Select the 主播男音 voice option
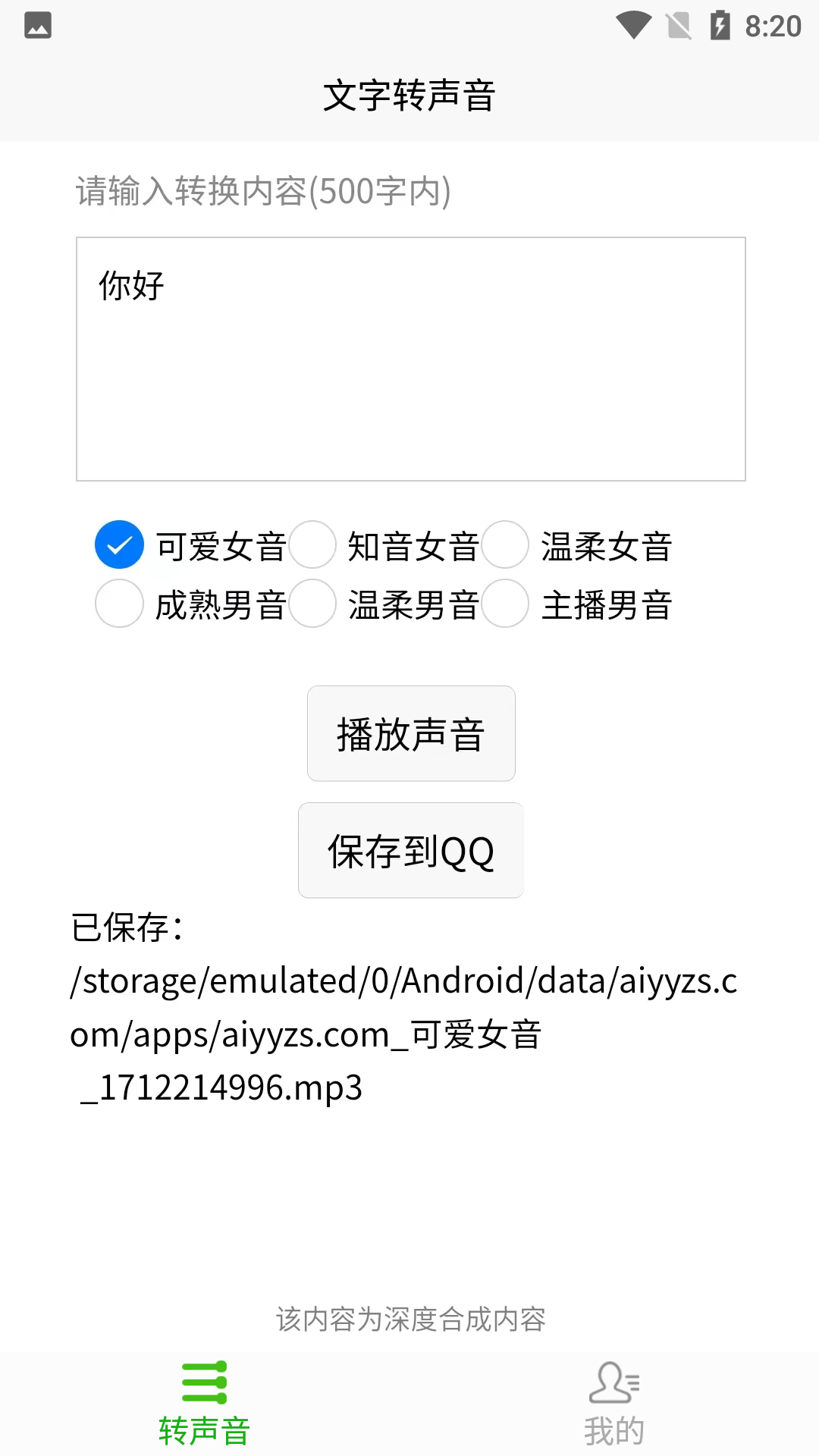Screen dimensions: 819x1456 coord(505,603)
